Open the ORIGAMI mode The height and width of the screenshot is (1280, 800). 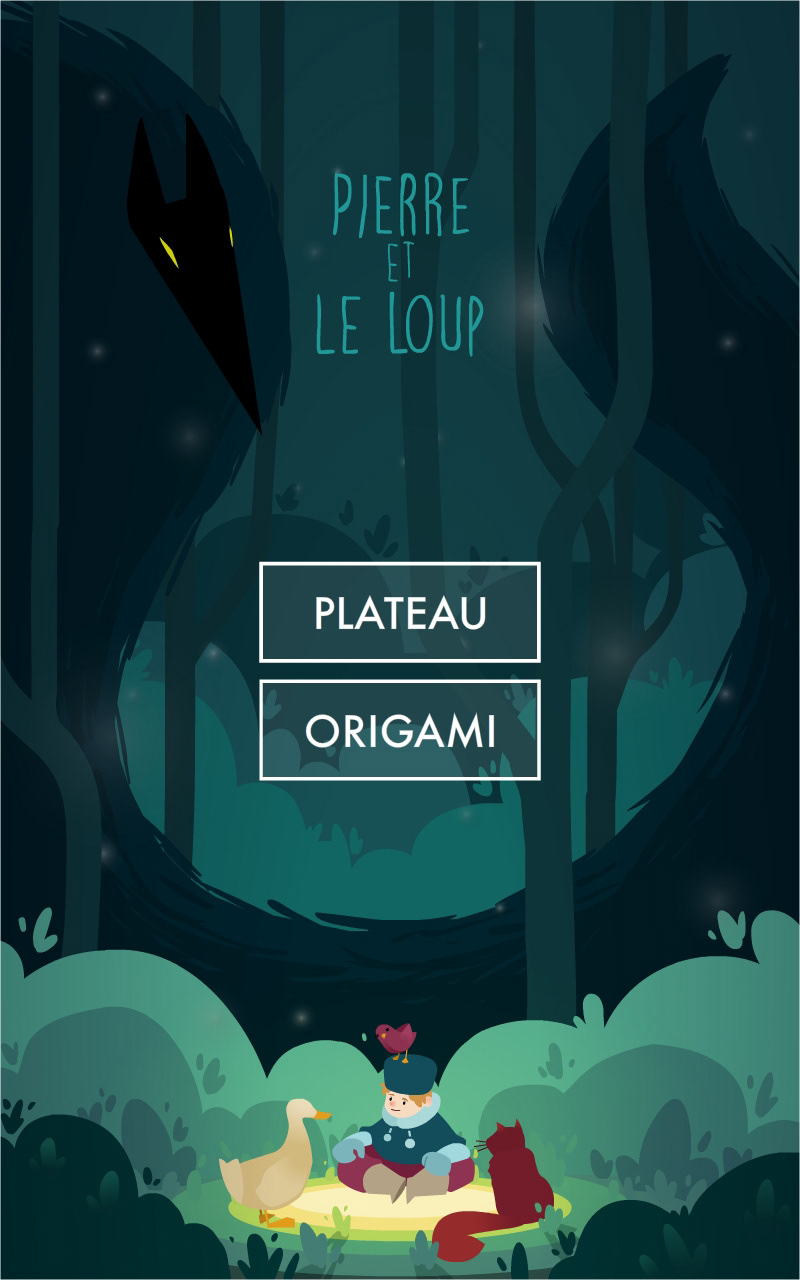click(x=400, y=730)
